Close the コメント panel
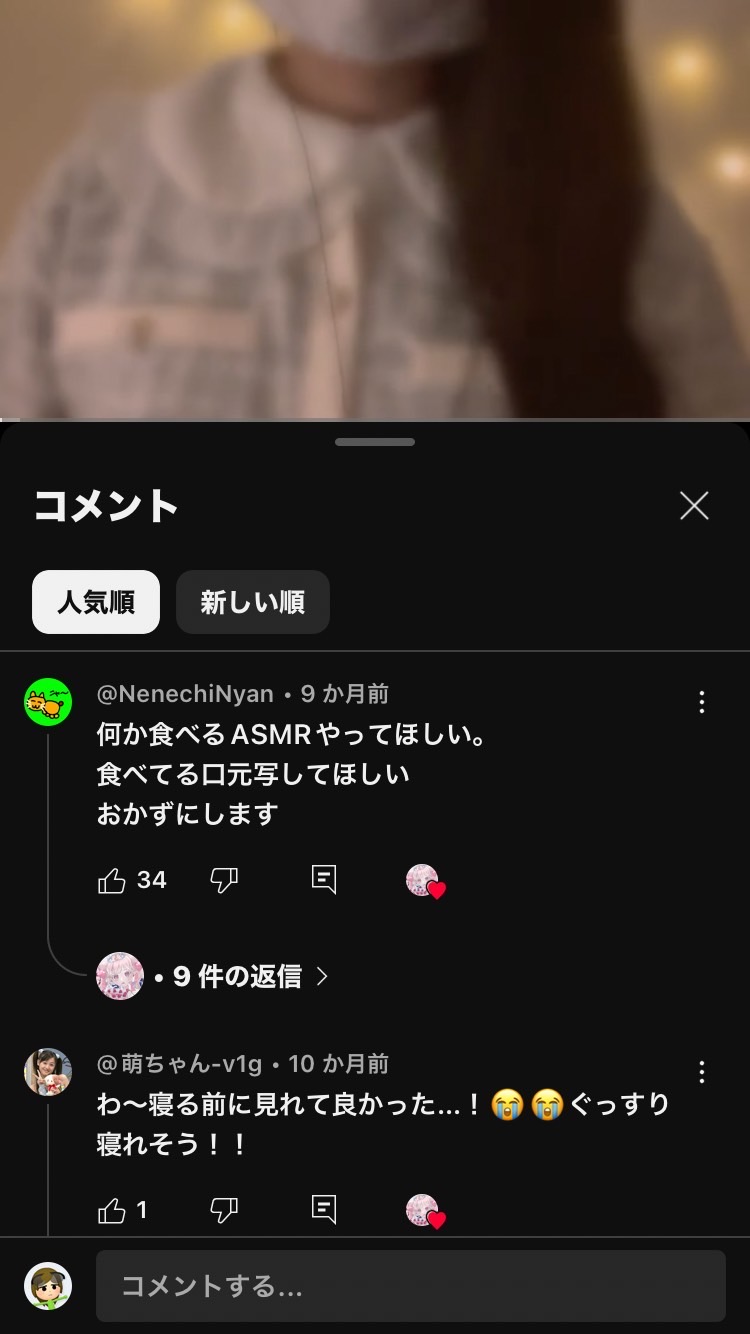The image size is (750, 1334). coord(694,506)
